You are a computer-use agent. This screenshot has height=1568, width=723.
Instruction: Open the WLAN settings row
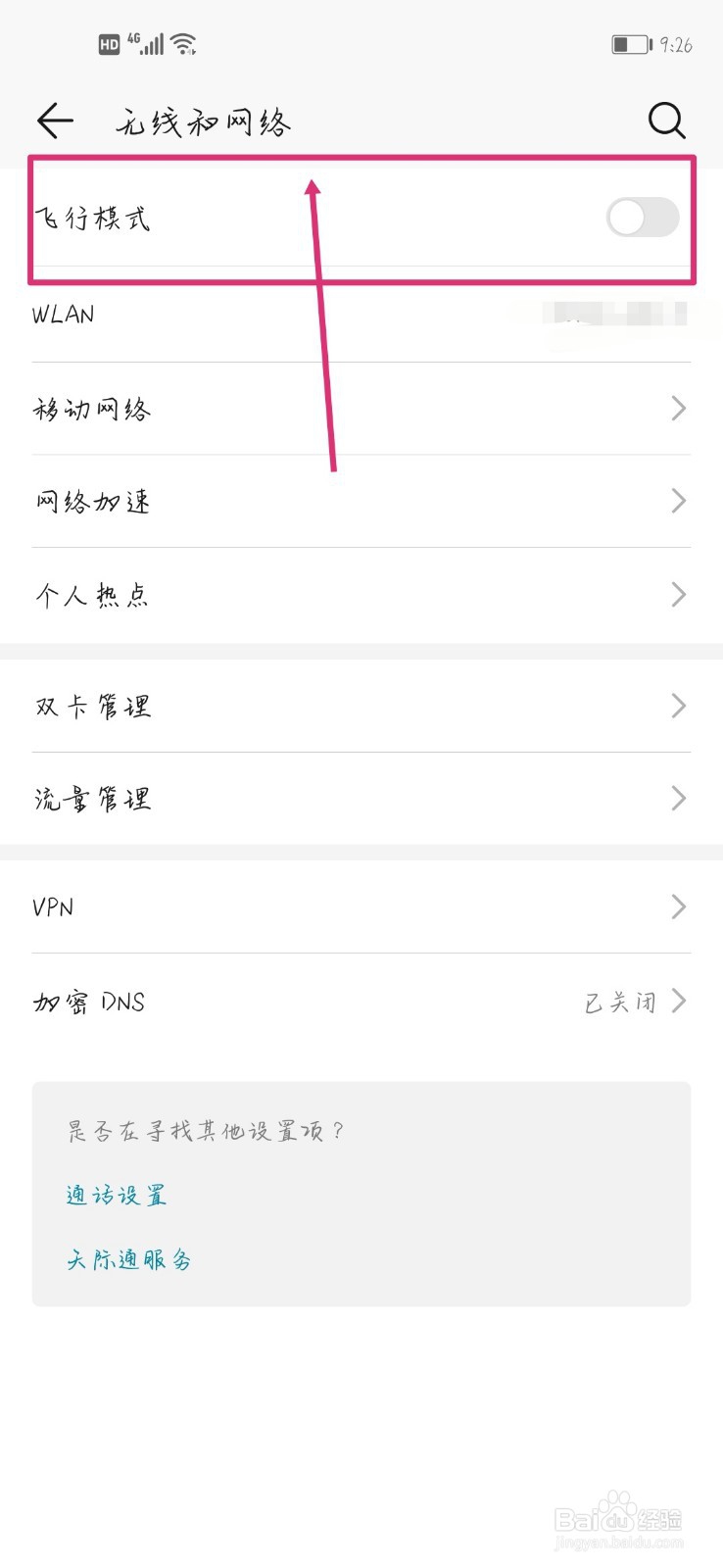coord(361,316)
